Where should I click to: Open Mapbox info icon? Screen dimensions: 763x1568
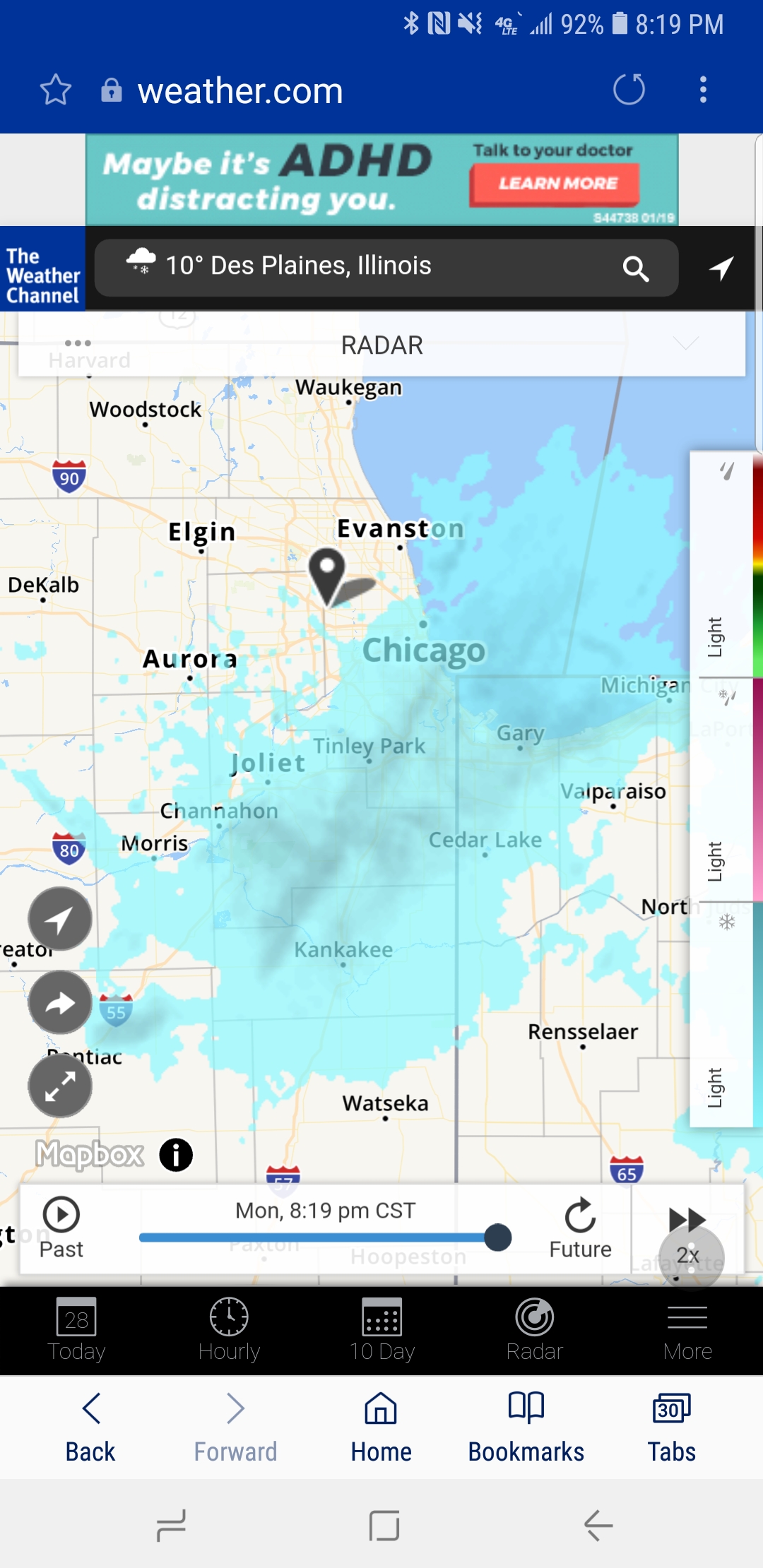point(176,1155)
